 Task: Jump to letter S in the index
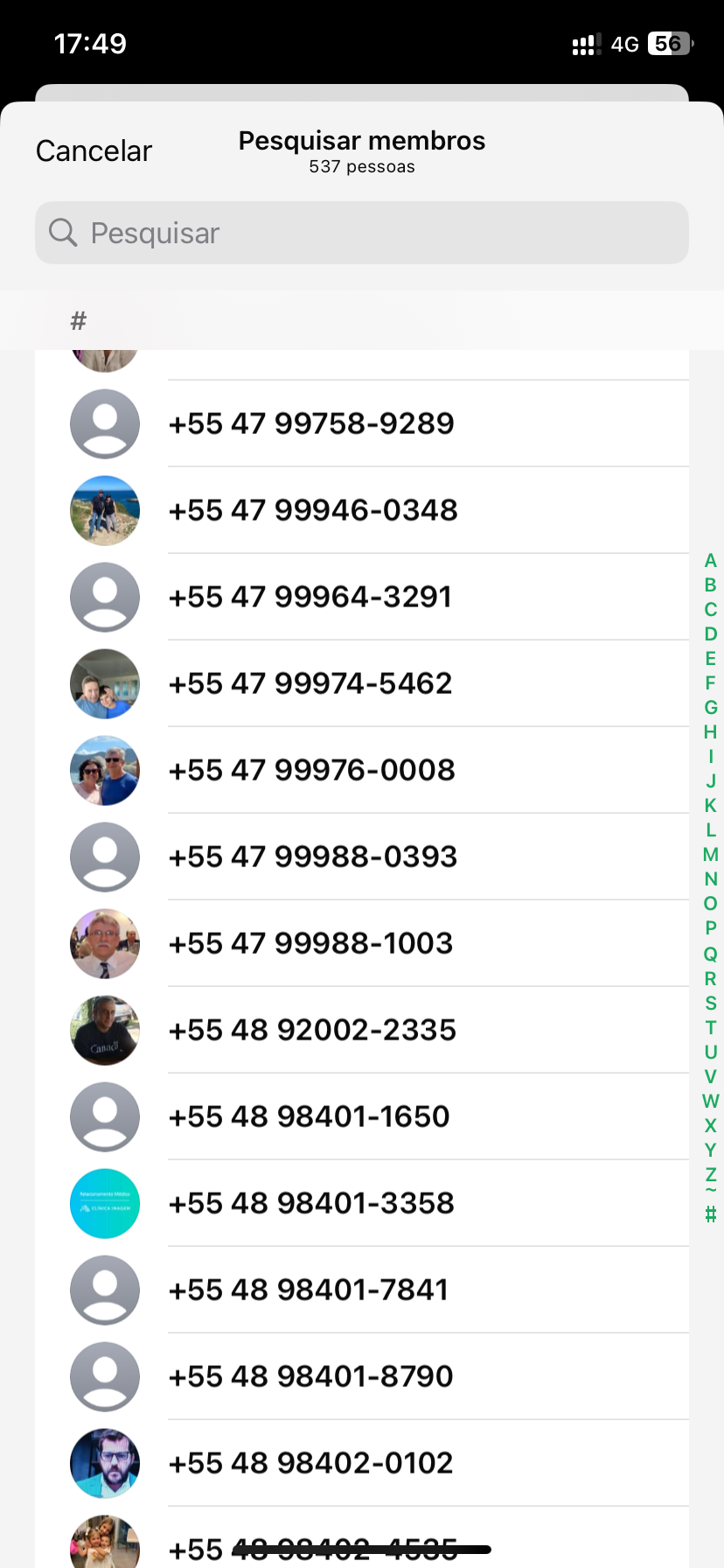[x=710, y=1003]
